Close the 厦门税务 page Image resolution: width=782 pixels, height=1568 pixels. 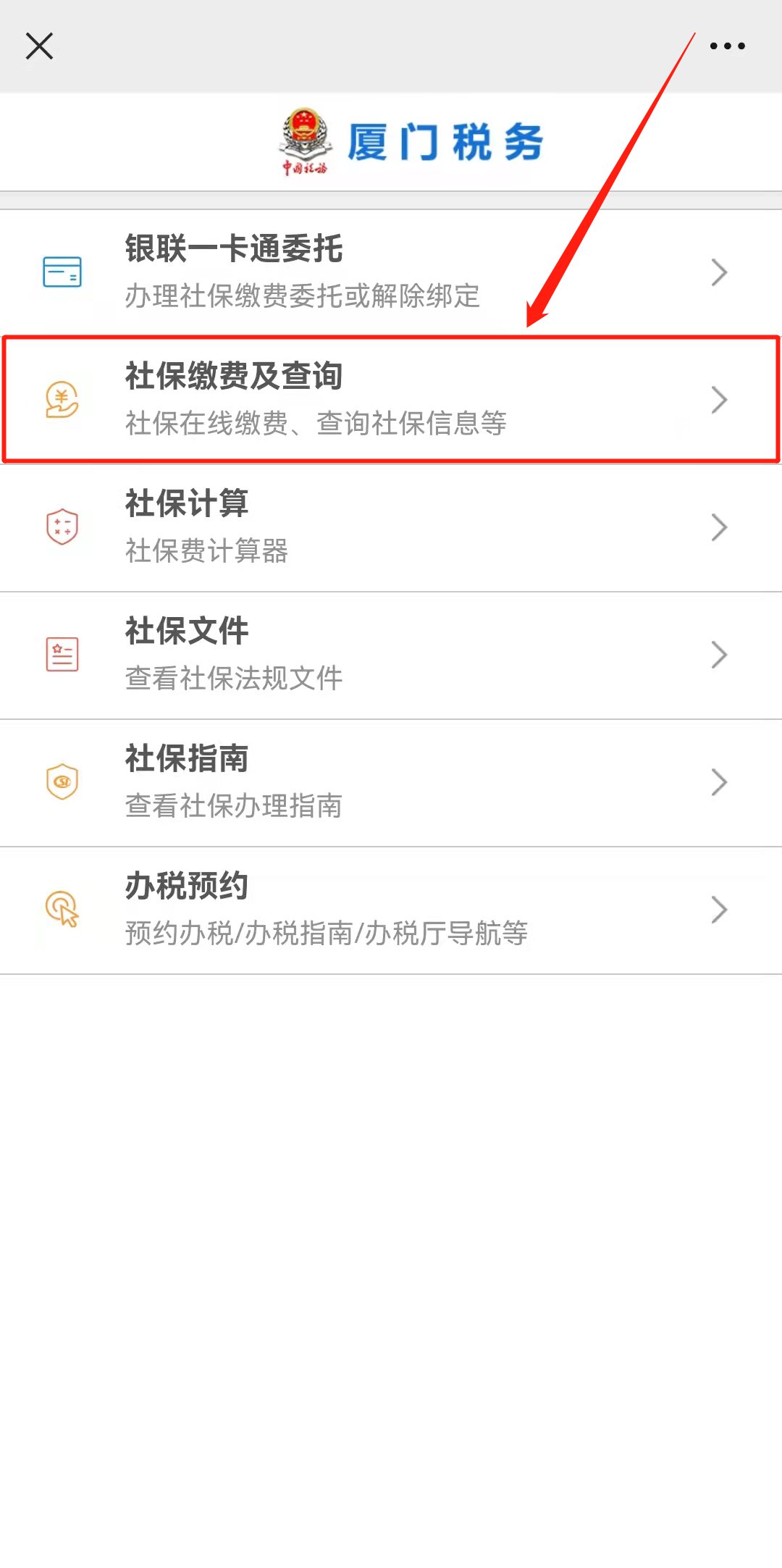click(39, 46)
